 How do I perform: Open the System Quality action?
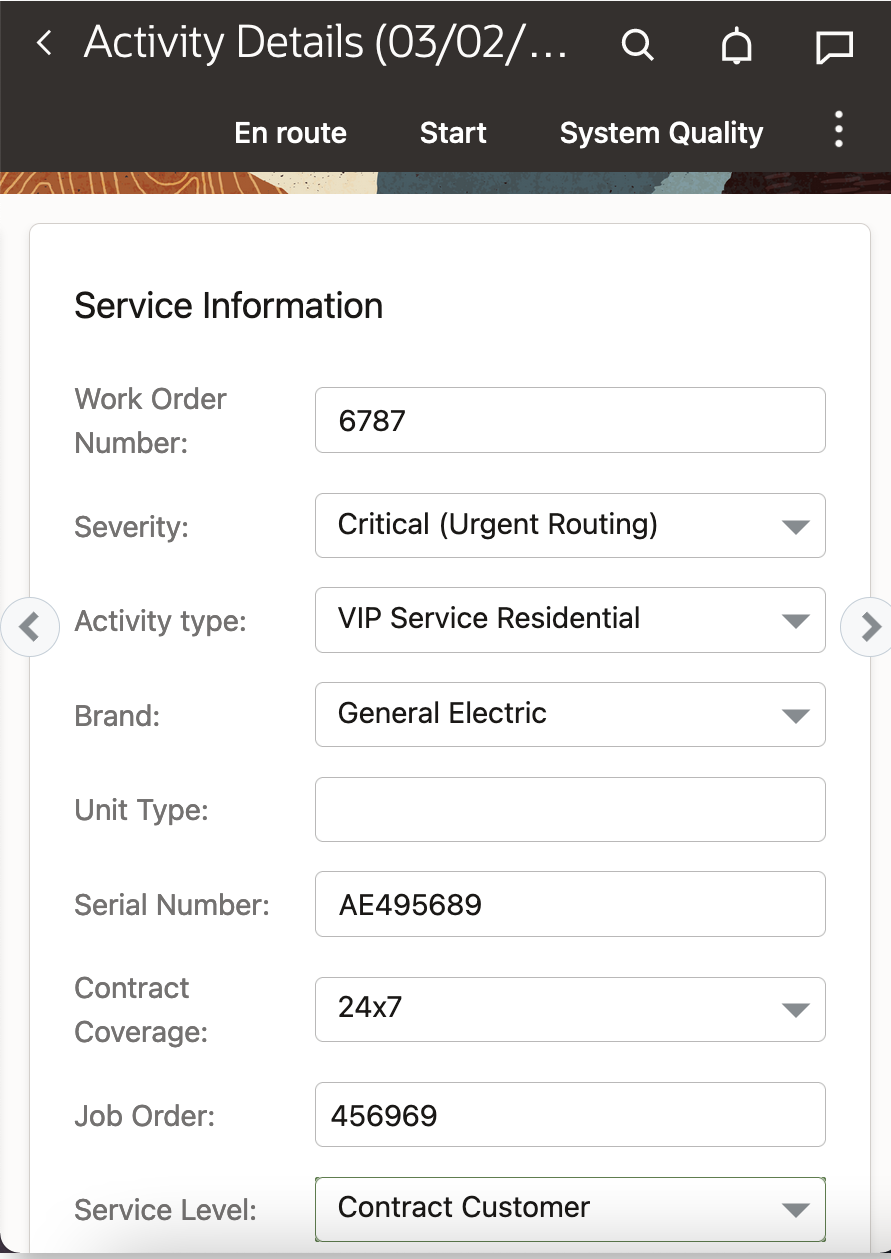pyautogui.click(x=661, y=133)
